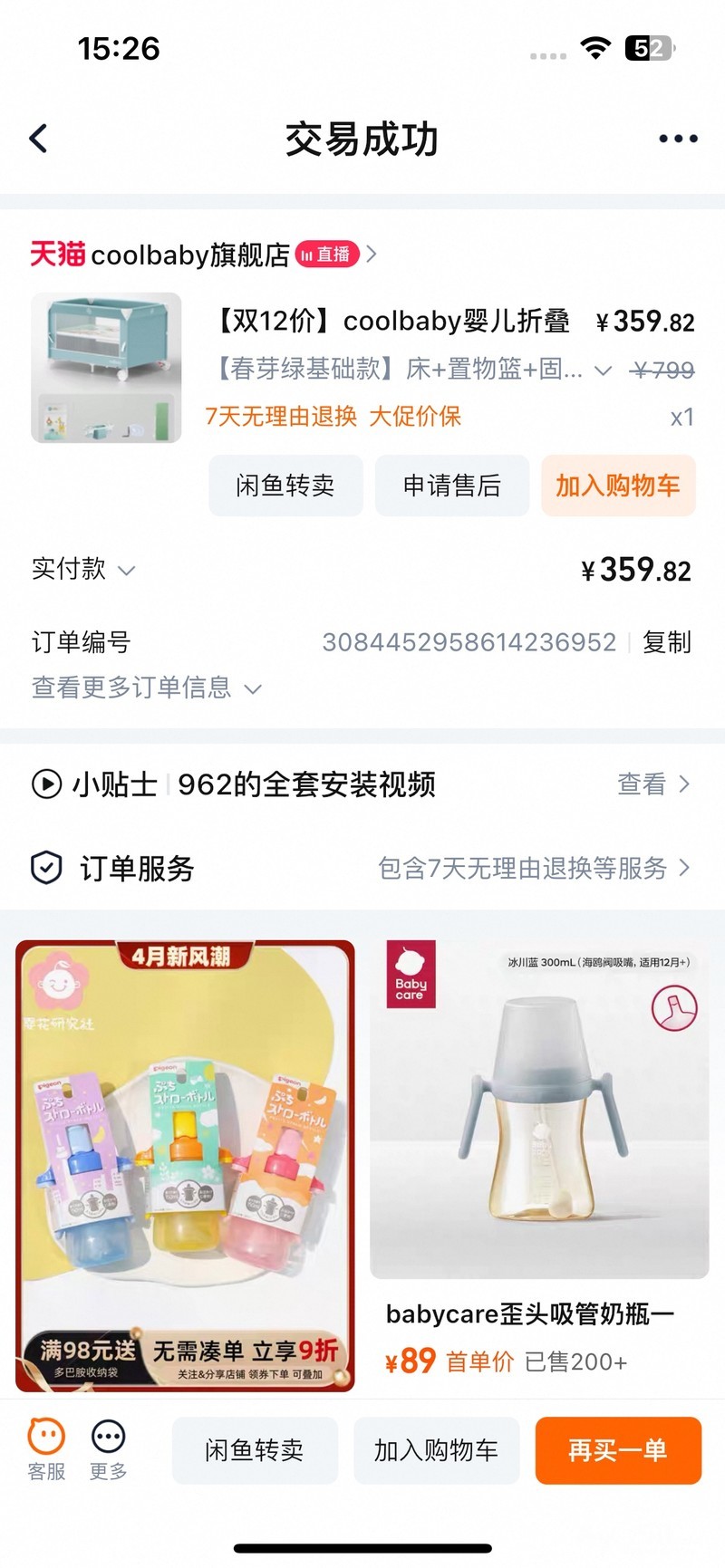
Task: Tap 闲鱼转卖 under the product
Action: pos(285,486)
